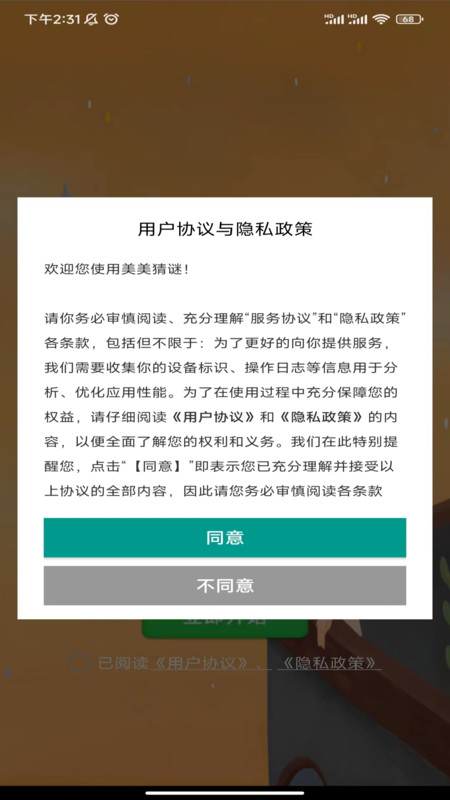
Task: Decline by tapping 不同意
Action: 224,585
